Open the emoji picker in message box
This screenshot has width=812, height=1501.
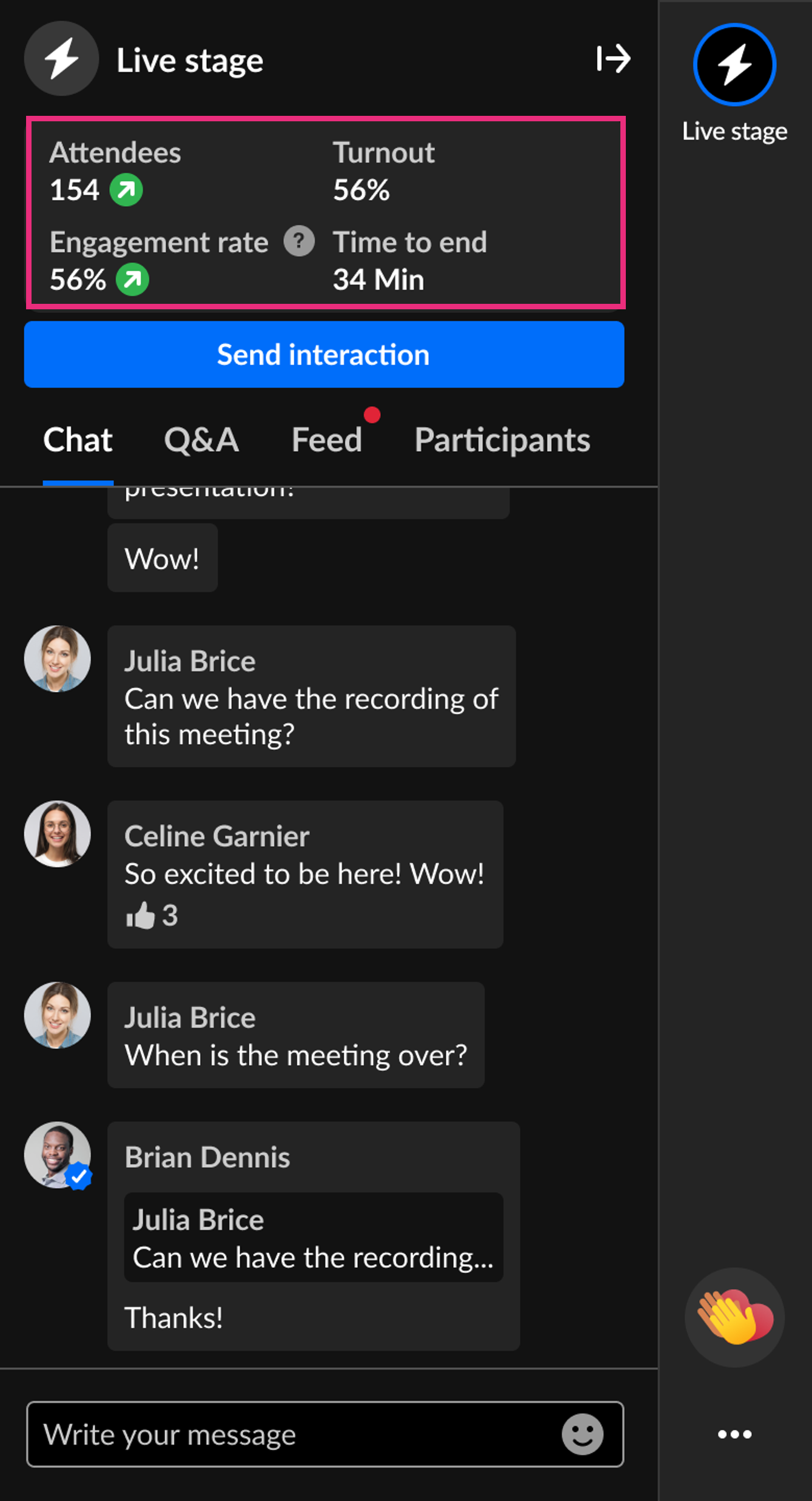(582, 1434)
